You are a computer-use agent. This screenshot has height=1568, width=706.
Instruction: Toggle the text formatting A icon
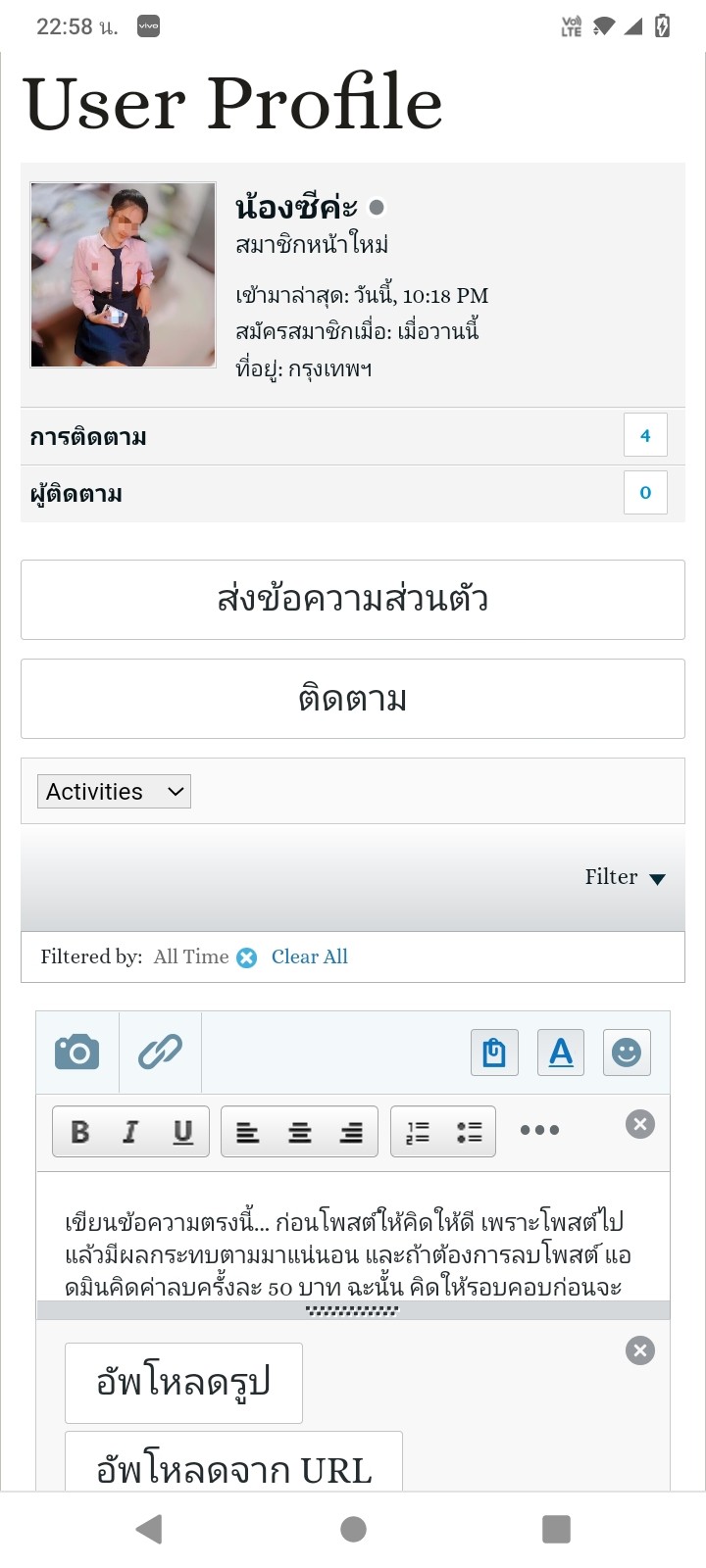pos(561,1053)
